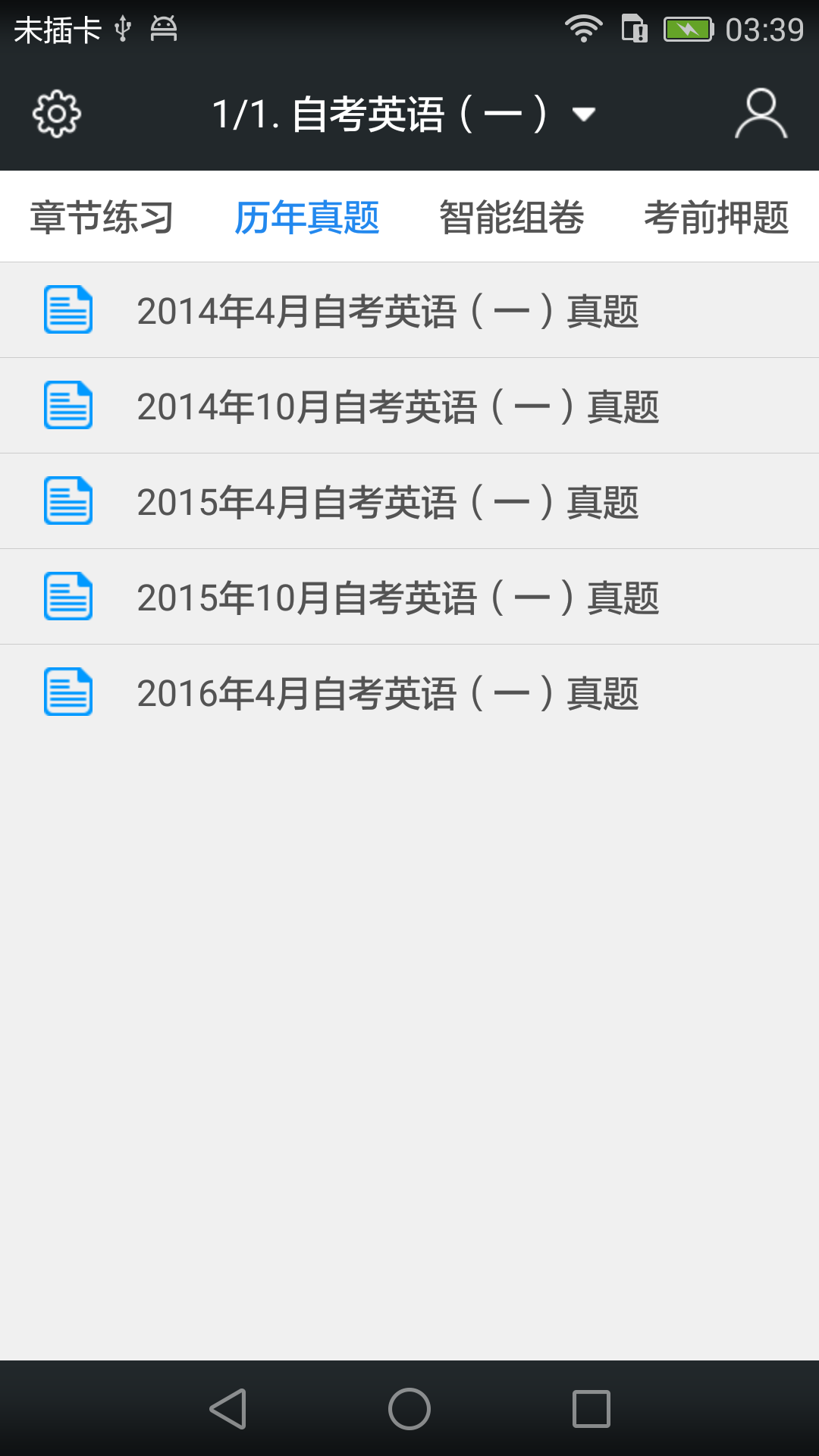Image resolution: width=819 pixels, height=1456 pixels.
Task: Open 2016年4月自考英语（一）真题
Action: [x=388, y=692]
